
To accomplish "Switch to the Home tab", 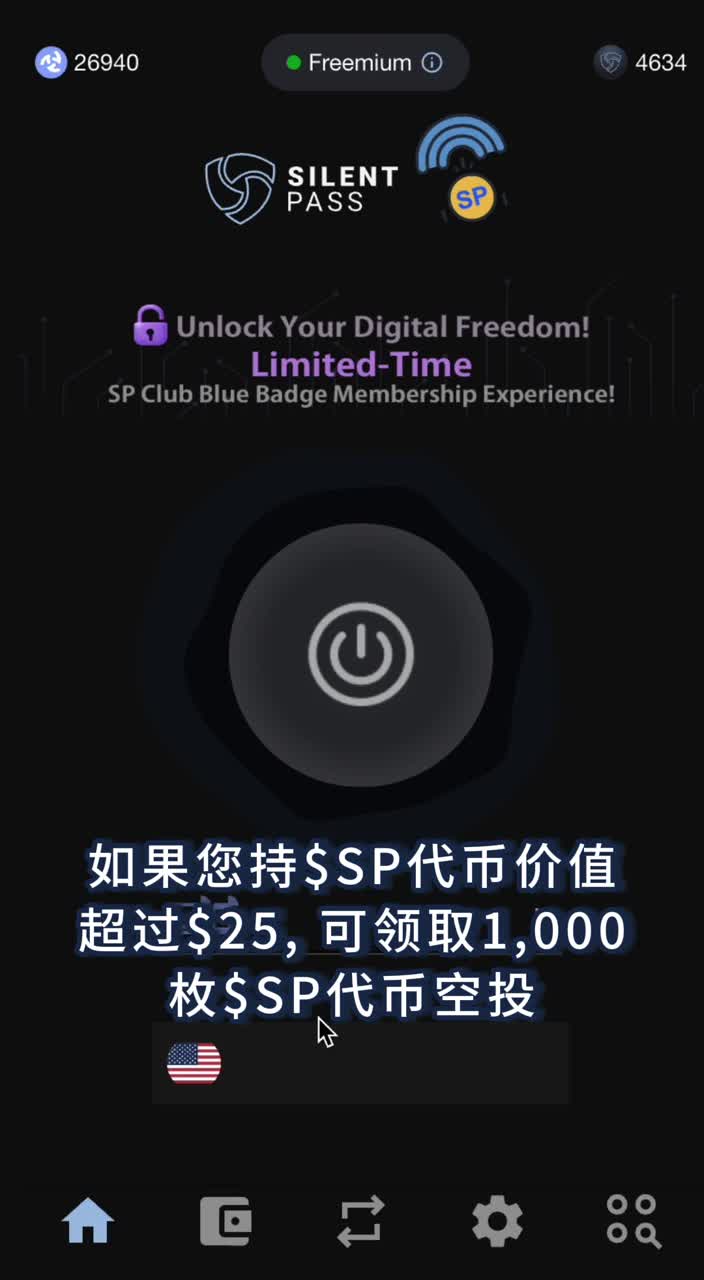I will (x=88, y=1221).
